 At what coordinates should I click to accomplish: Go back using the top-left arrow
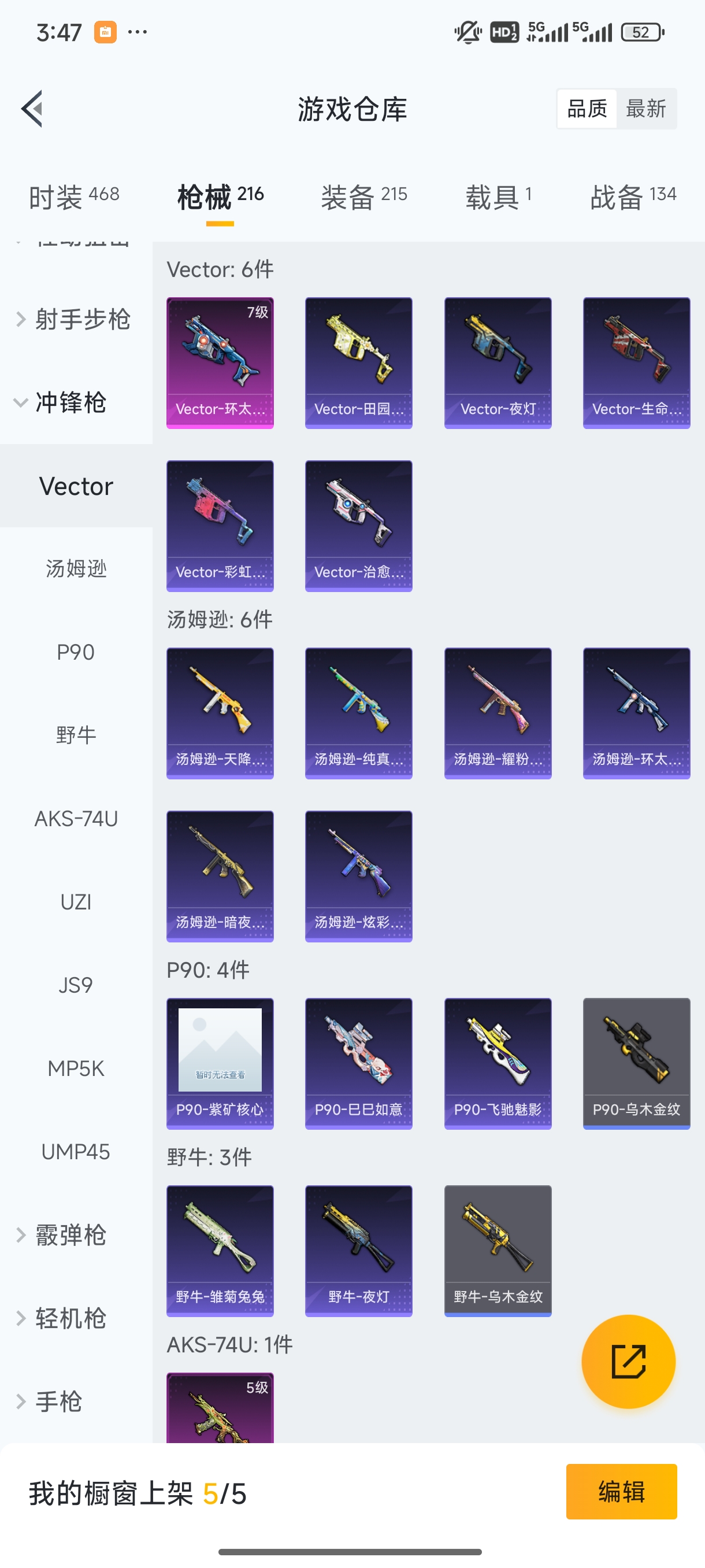click(32, 109)
